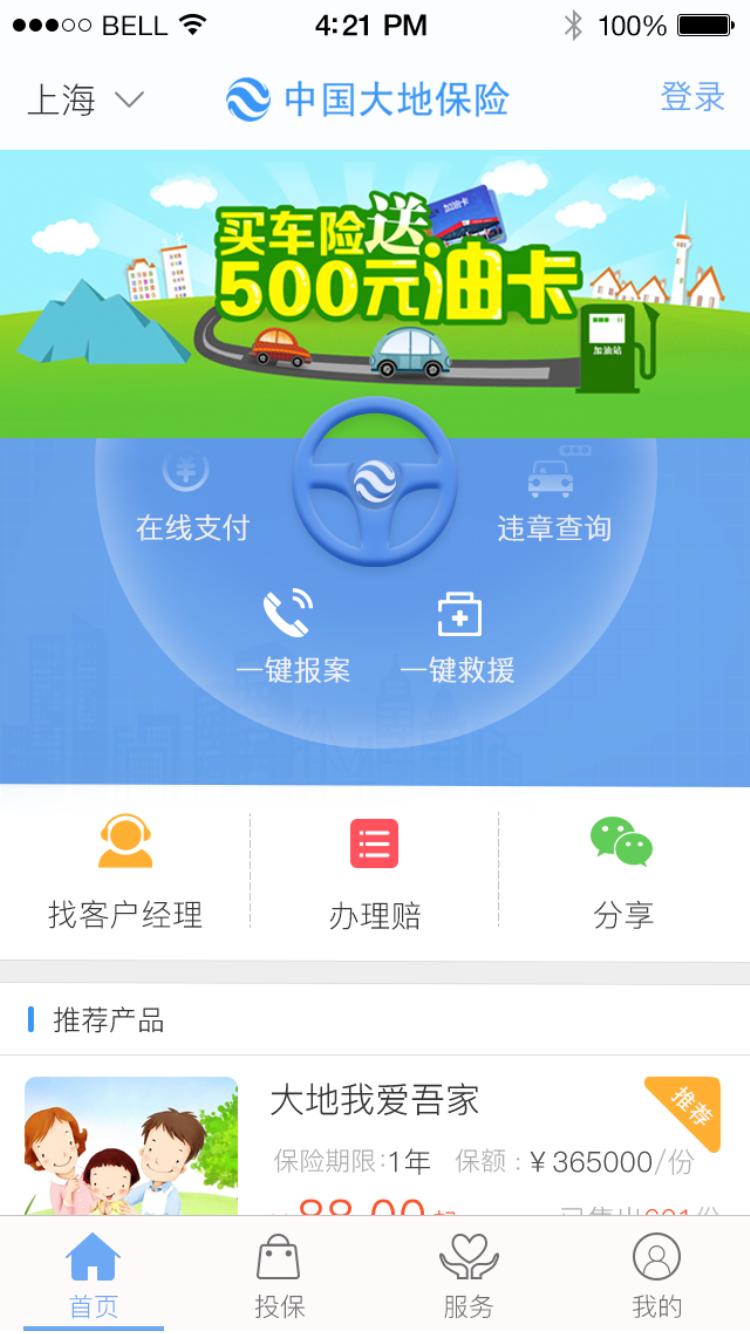The height and width of the screenshot is (1334, 750).
Task: Open 在线支付 online payment
Action: 192,500
